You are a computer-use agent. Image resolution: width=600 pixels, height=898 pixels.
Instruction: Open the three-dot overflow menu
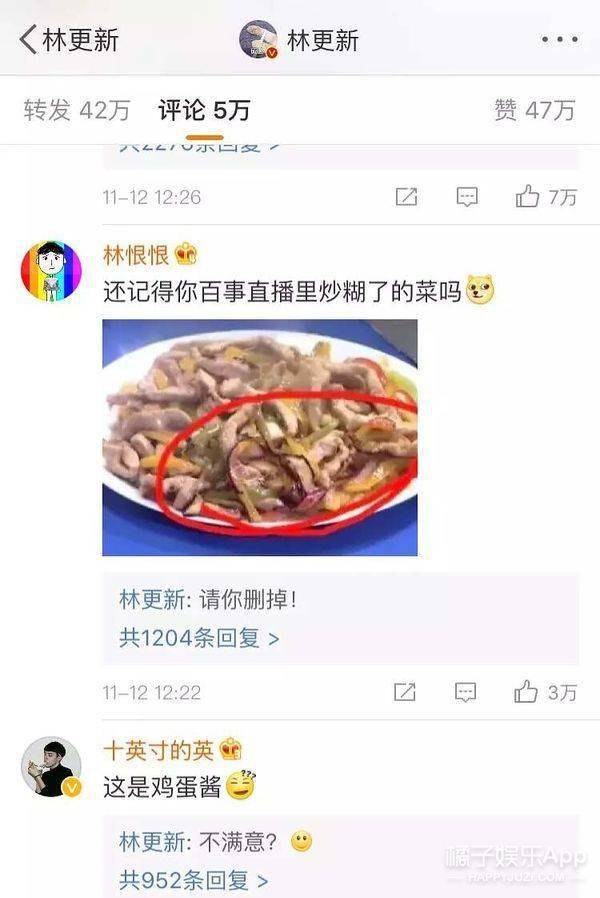point(559,40)
